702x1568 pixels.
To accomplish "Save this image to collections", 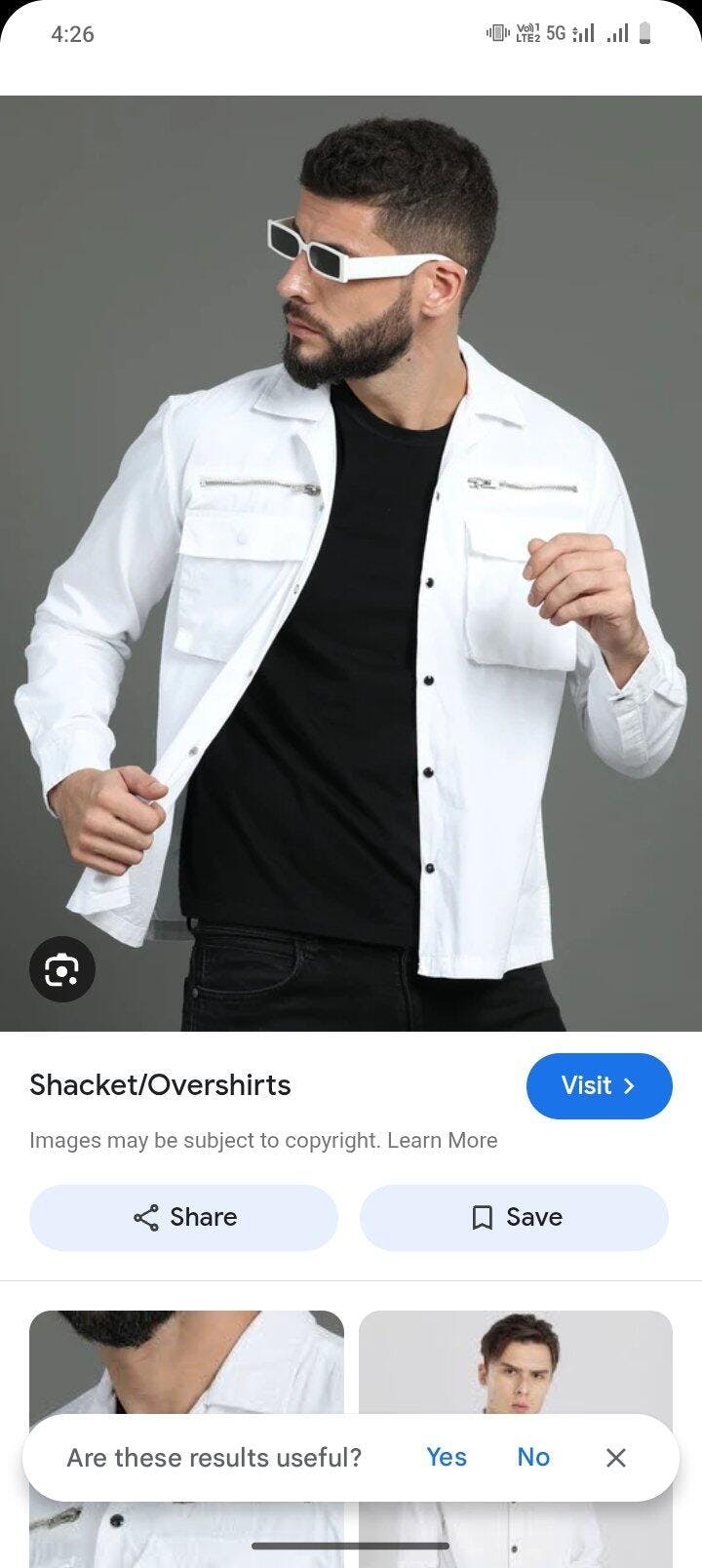I will pos(514,1217).
